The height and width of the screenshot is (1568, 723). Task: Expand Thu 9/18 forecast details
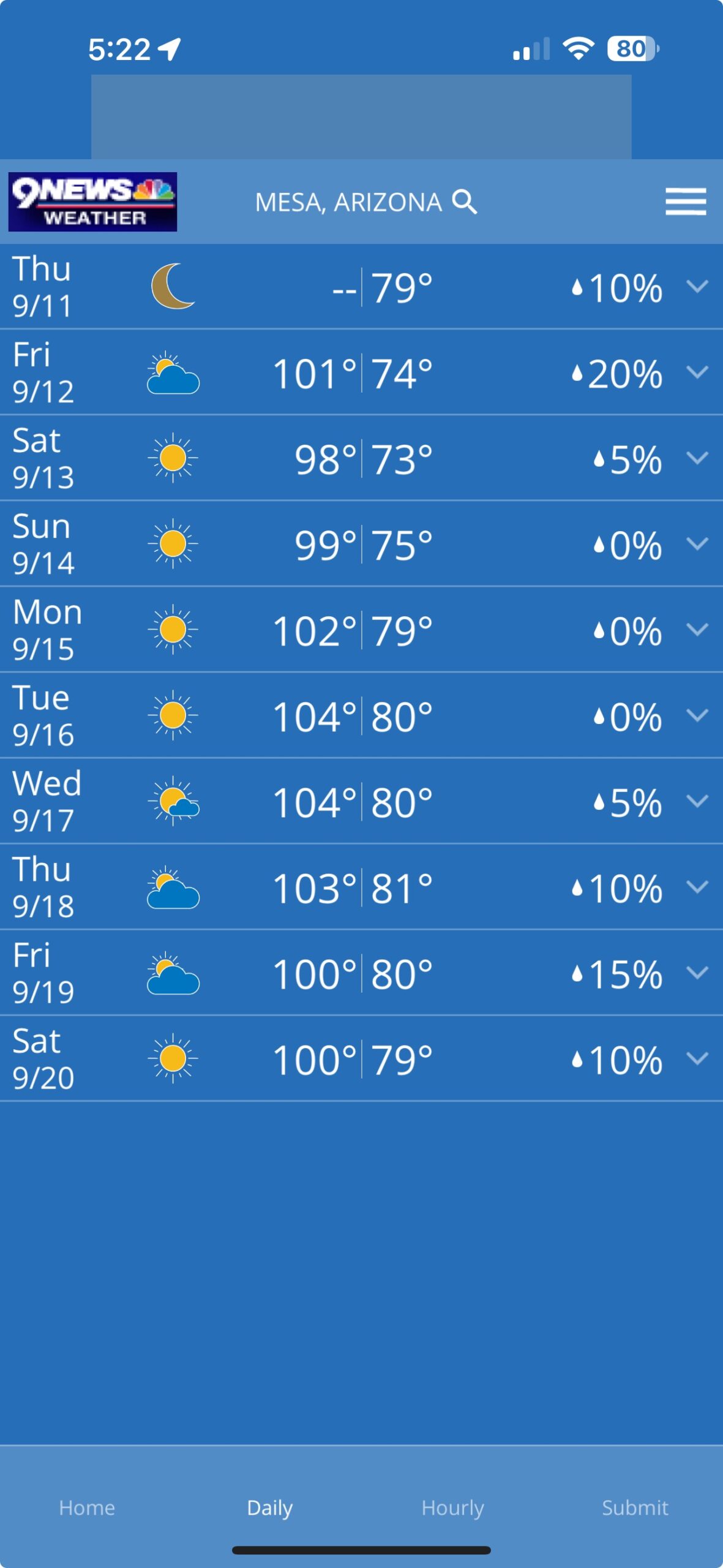(x=697, y=886)
